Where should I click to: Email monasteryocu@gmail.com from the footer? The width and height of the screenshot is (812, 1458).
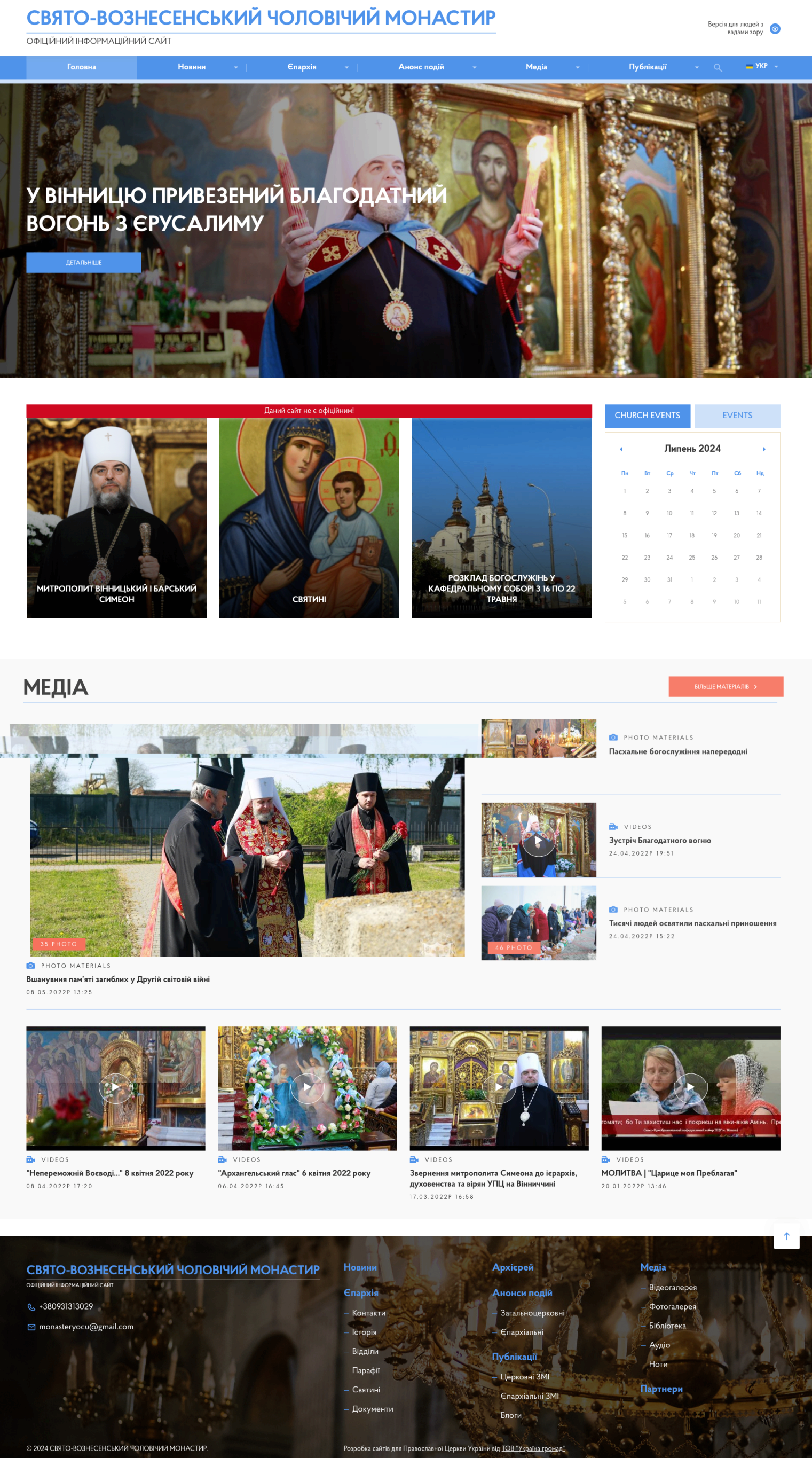click(86, 1327)
